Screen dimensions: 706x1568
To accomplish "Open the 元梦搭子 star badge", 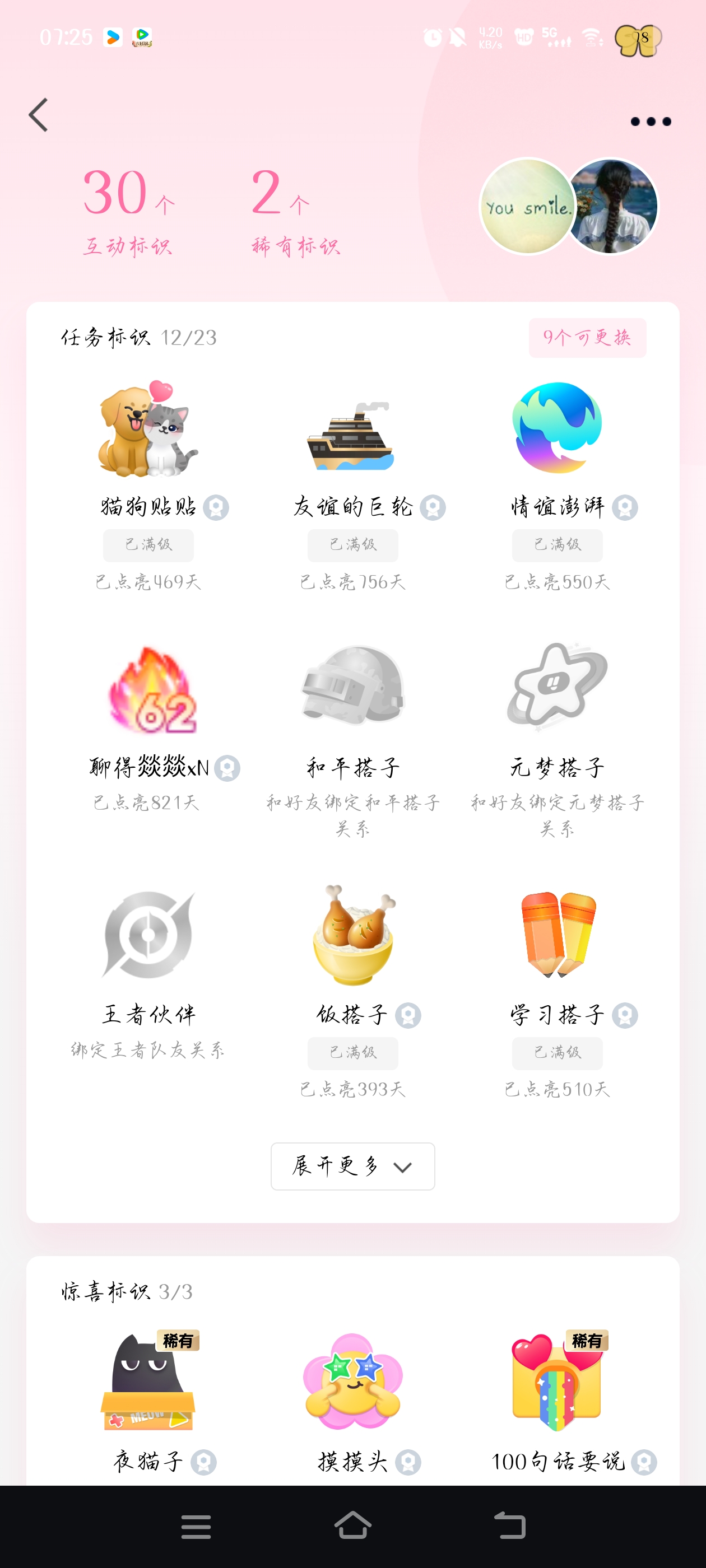I will [x=557, y=686].
